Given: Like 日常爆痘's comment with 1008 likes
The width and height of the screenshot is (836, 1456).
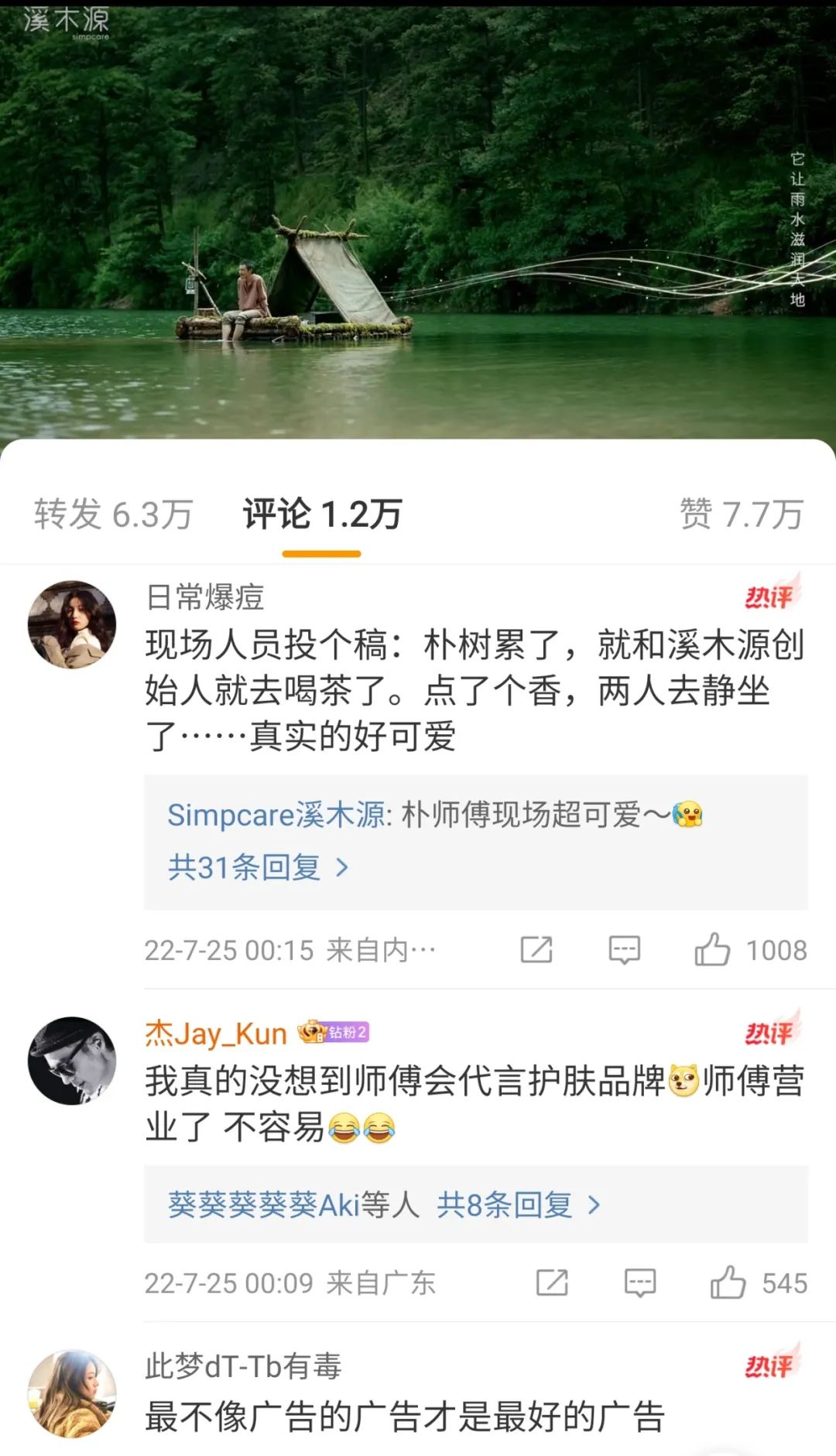Looking at the screenshot, I should [713, 949].
